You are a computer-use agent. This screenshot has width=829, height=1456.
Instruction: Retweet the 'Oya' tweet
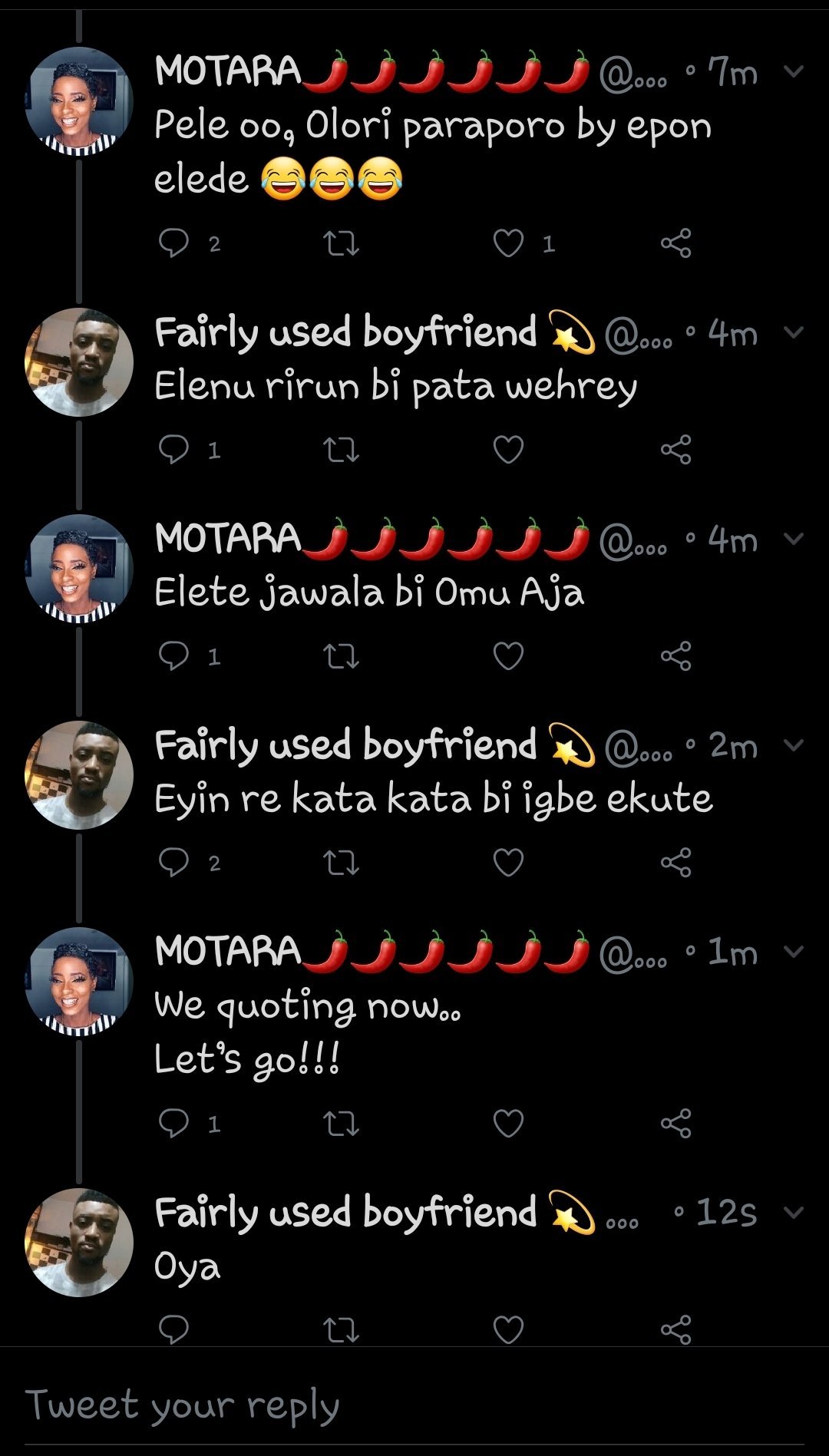pyautogui.click(x=341, y=1329)
